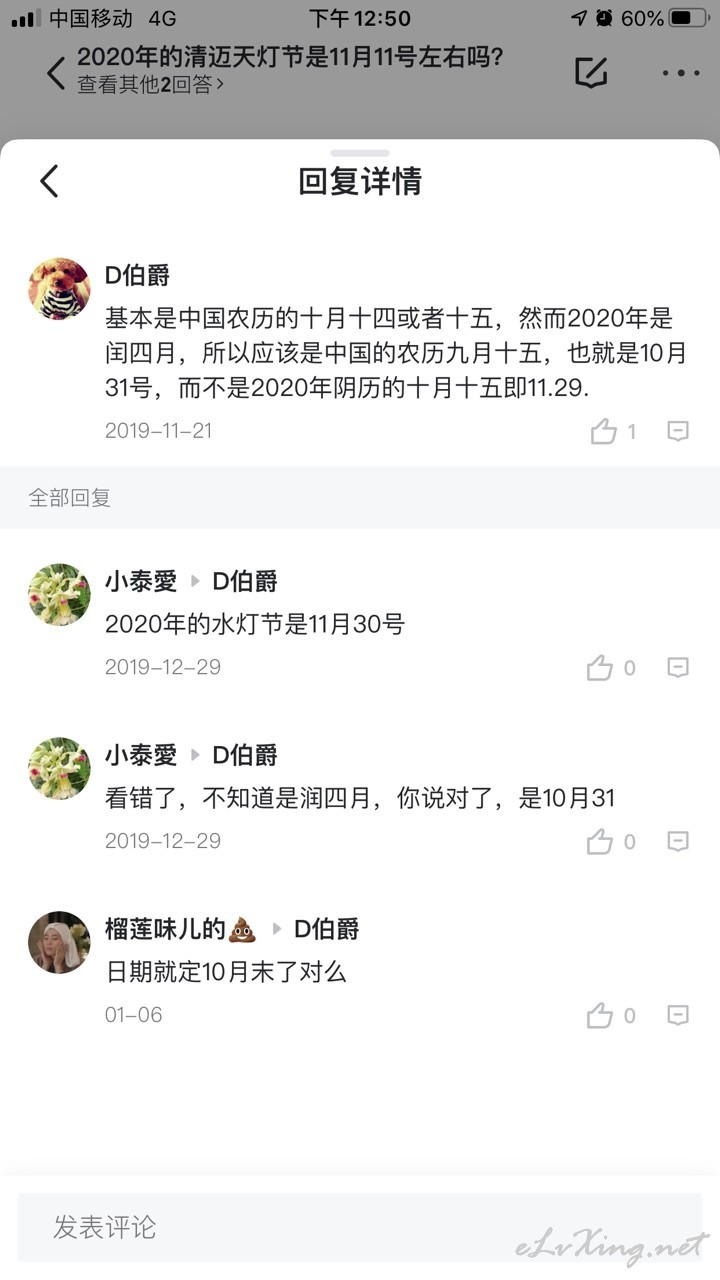Go back from the 回复详情 panel
Viewport: 720px width, 1280px height.
49,181
